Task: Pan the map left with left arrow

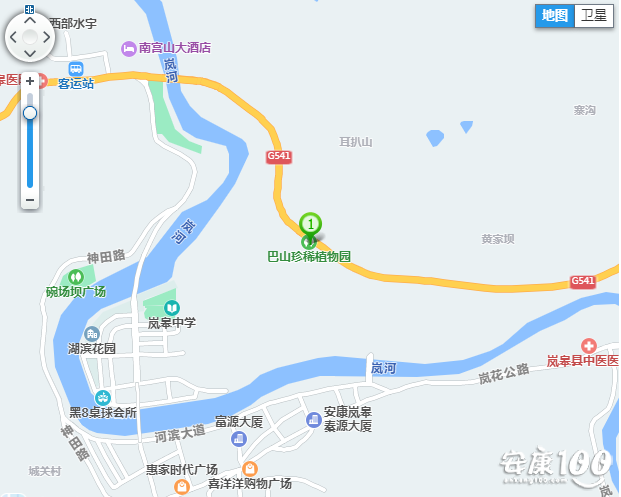Action: (x=13, y=37)
